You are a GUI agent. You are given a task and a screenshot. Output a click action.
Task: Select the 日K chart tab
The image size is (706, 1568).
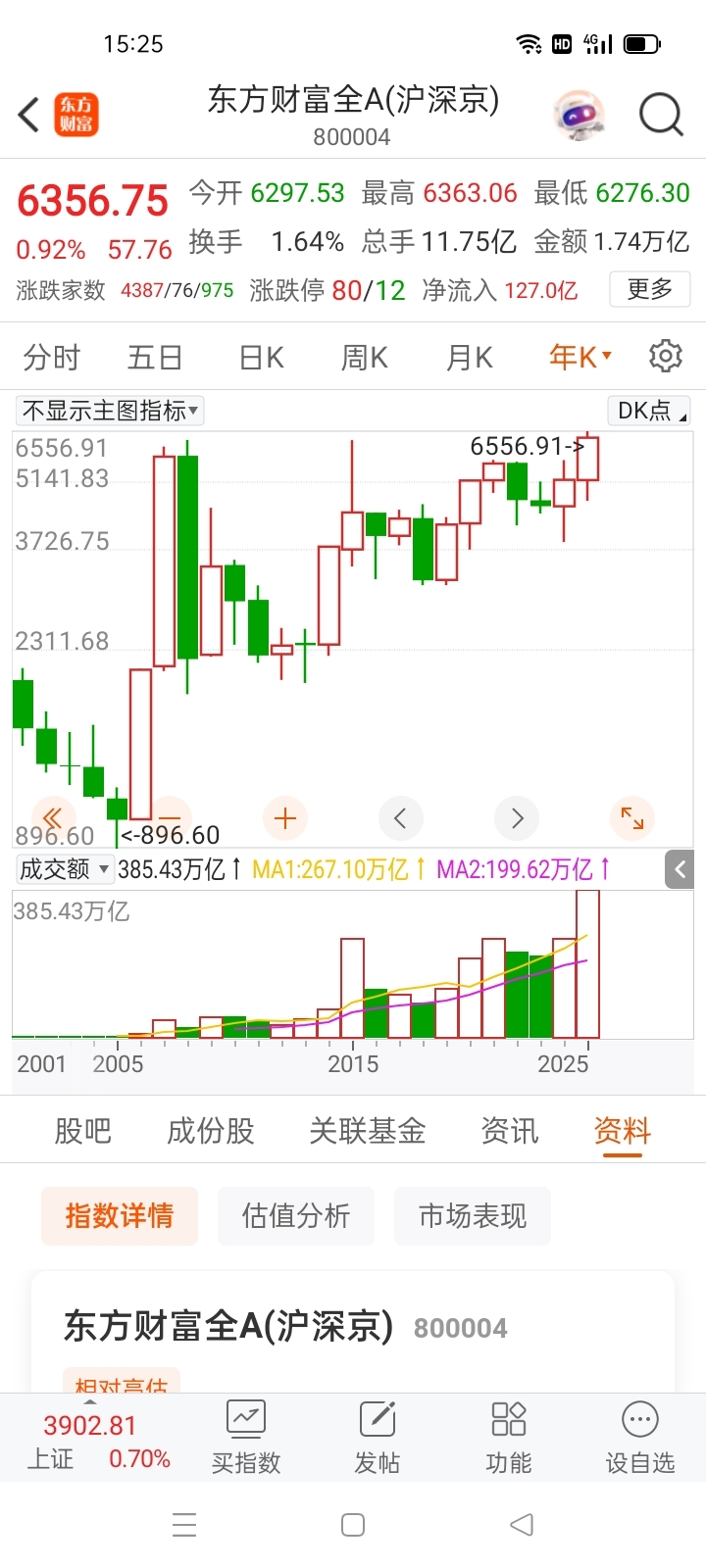[x=262, y=358]
